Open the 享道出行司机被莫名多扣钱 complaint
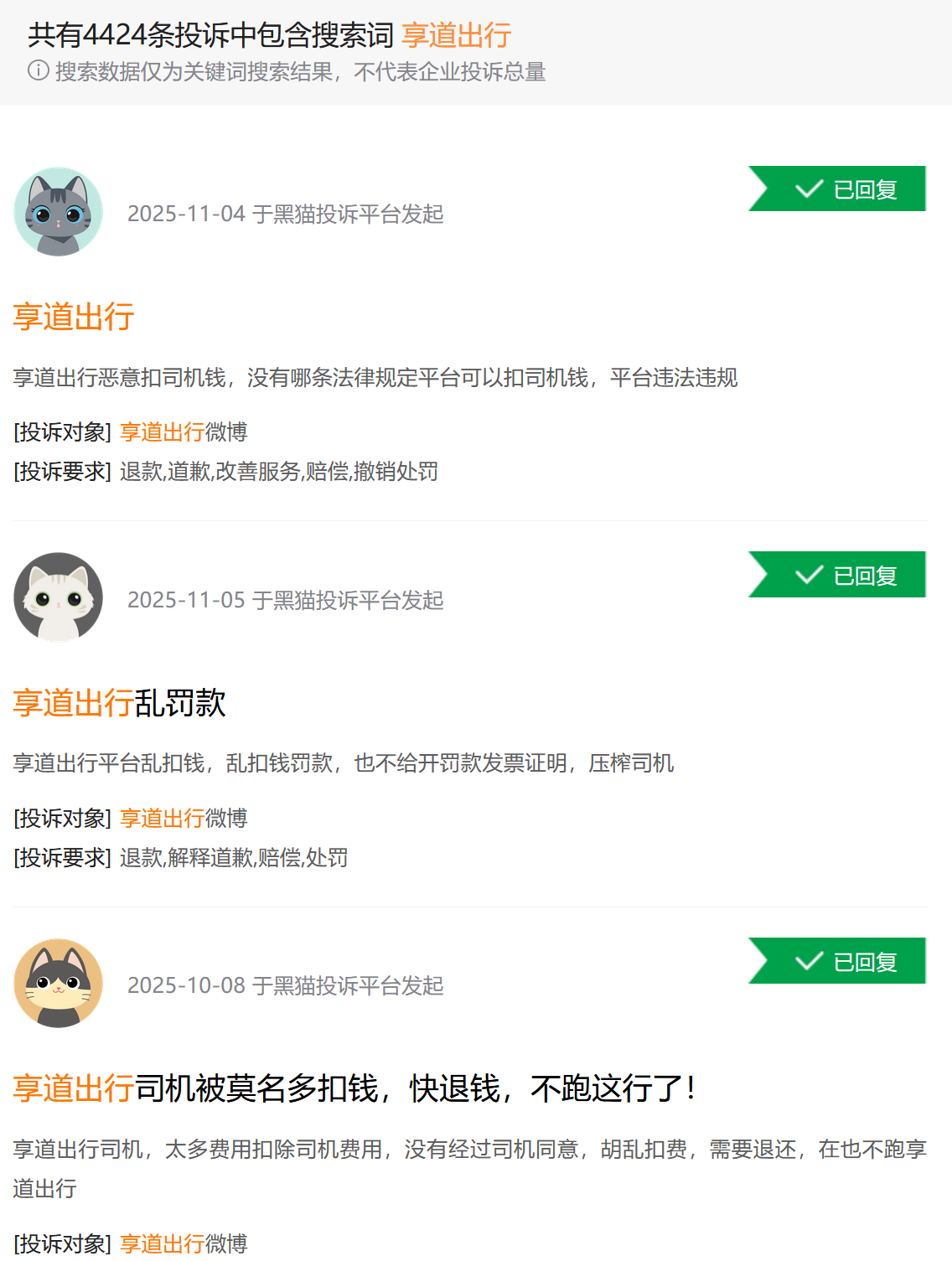 (354, 1088)
